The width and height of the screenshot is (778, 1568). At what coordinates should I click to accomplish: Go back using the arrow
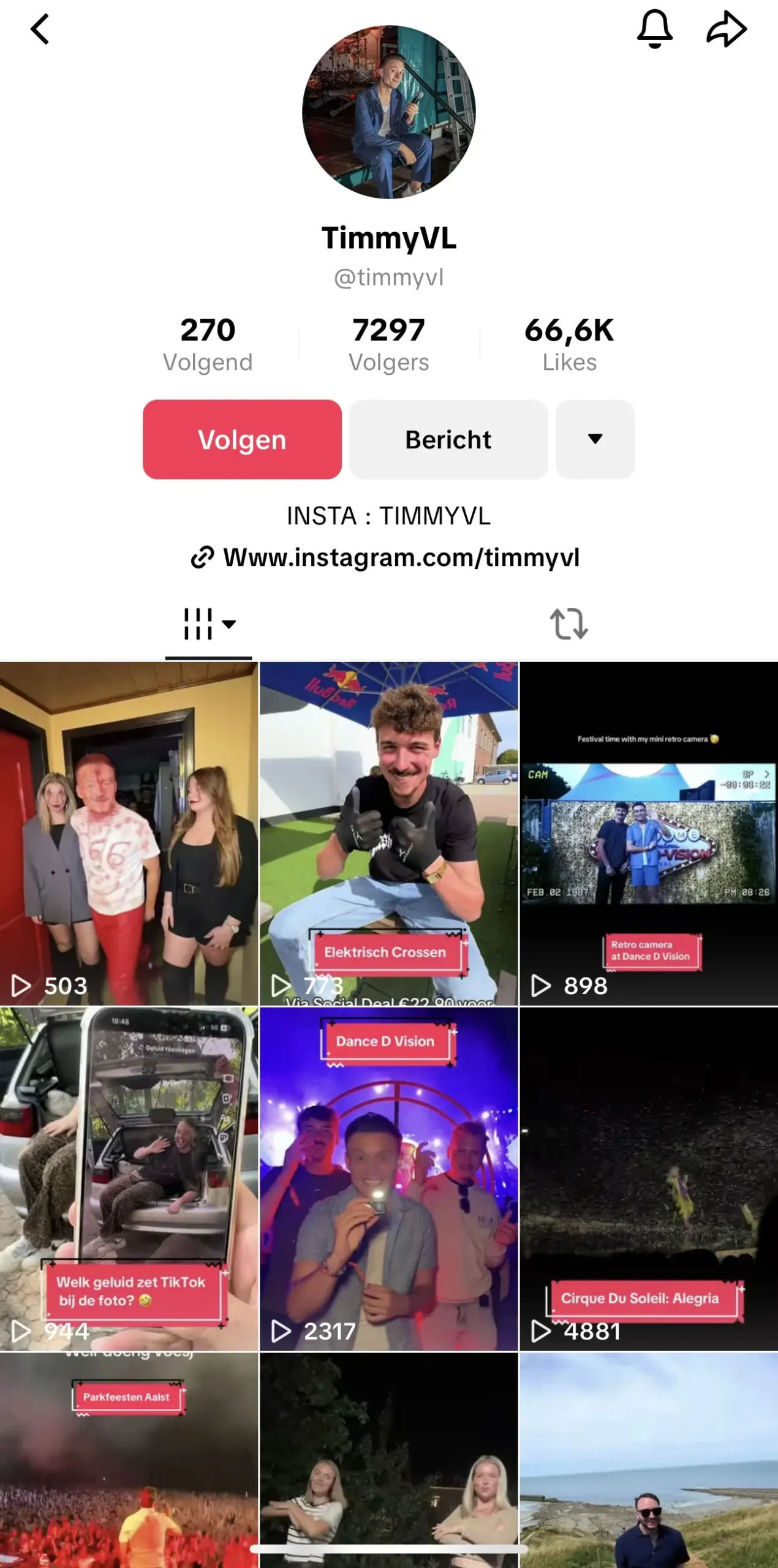click(x=40, y=29)
